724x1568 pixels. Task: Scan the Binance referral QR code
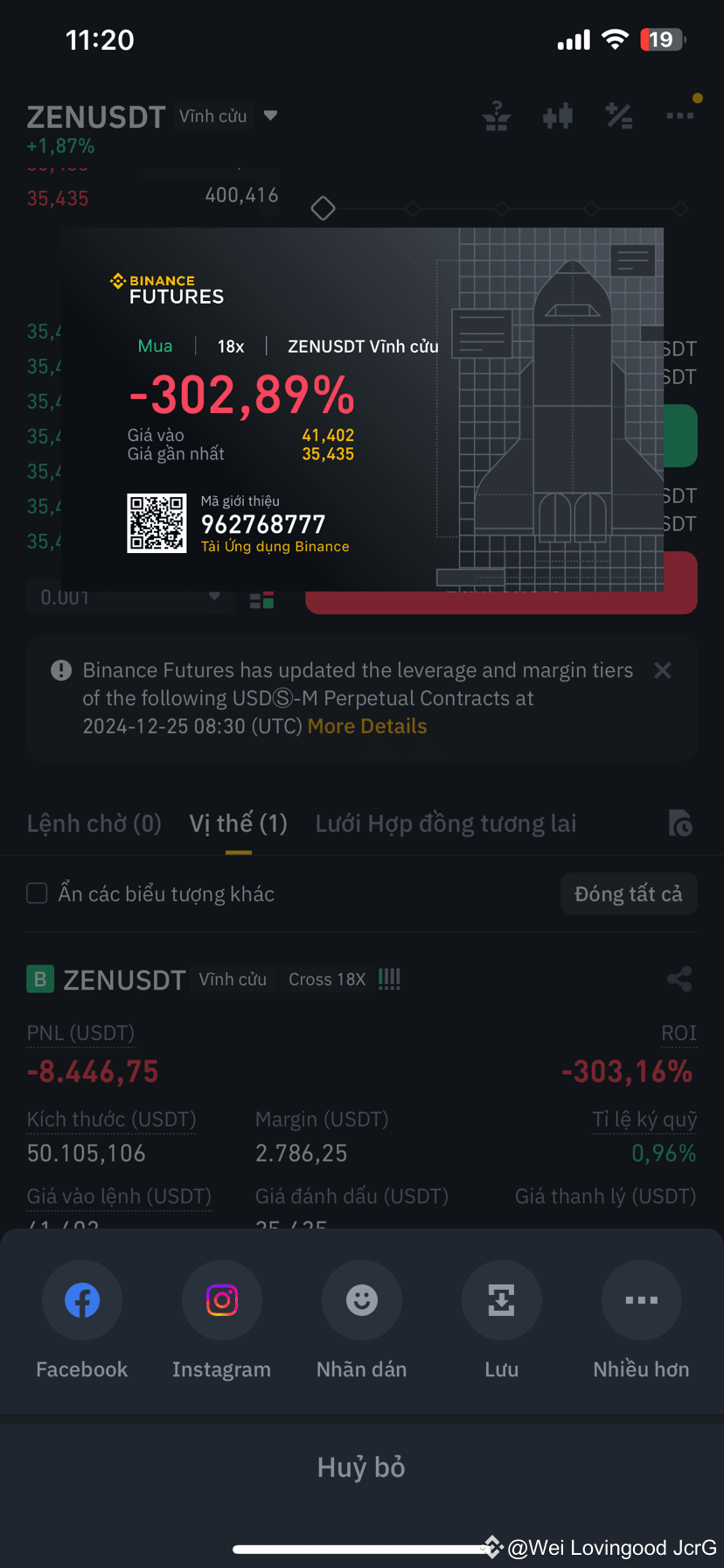click(x=157, y=523)
